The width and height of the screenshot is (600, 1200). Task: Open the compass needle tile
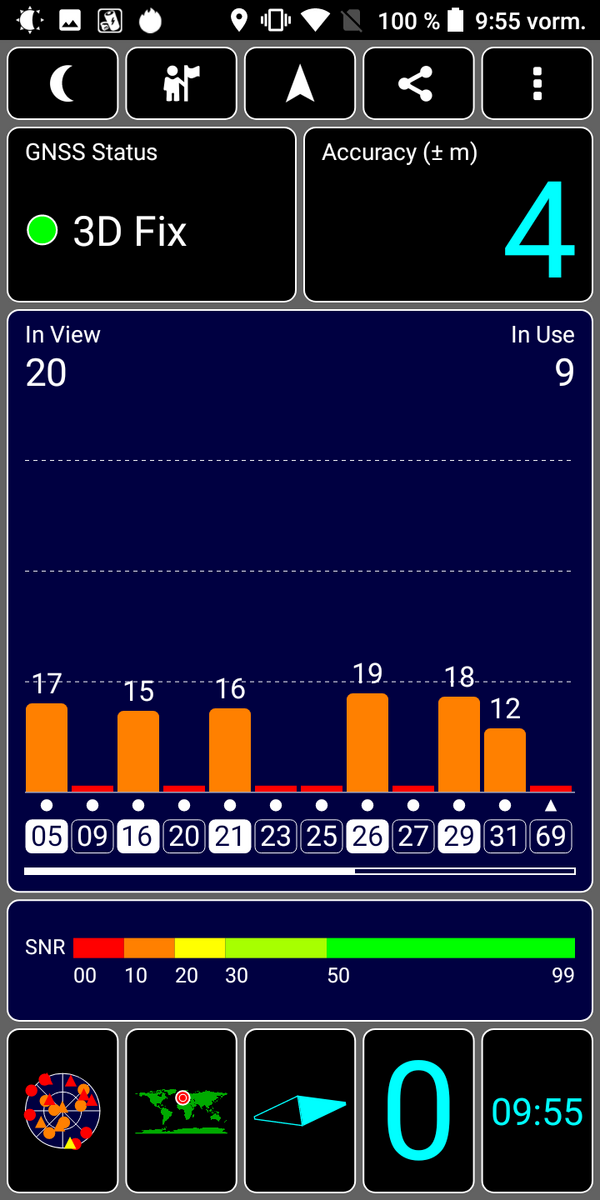point(300,1110)
